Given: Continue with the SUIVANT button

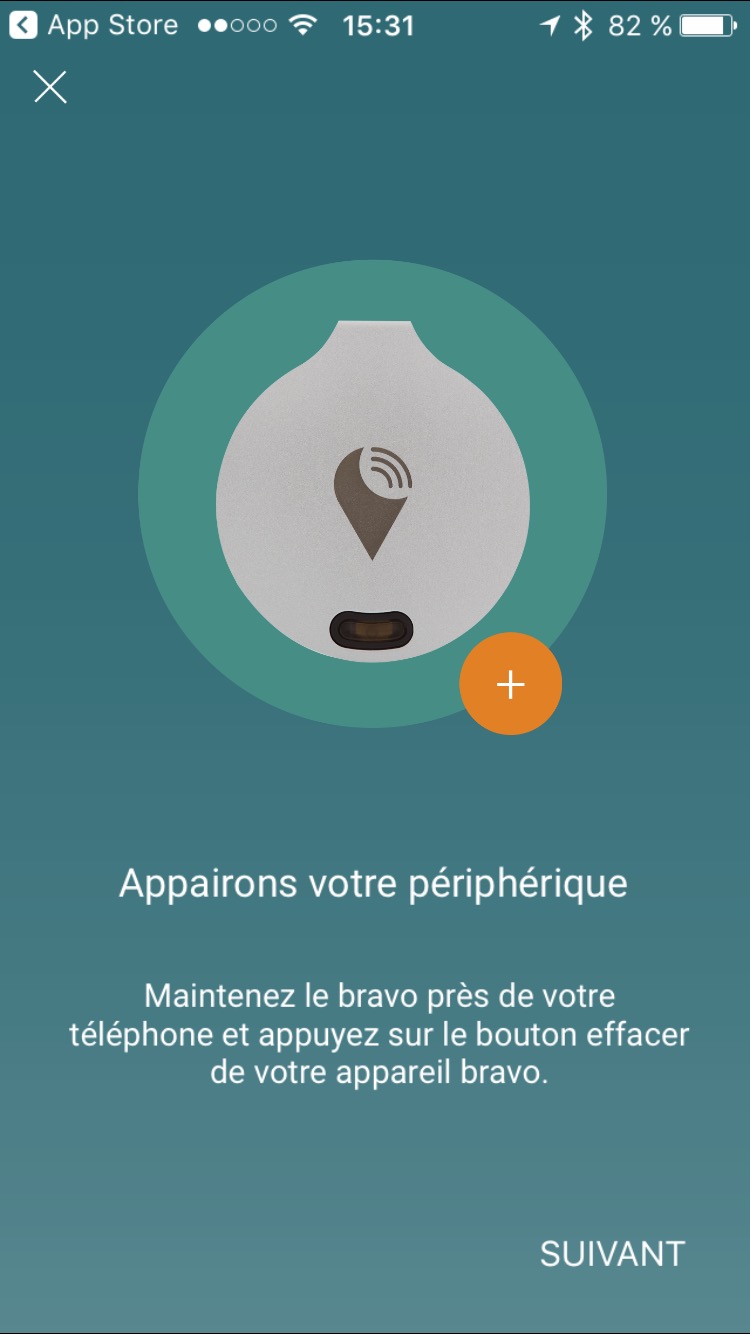Looking at the screenshot, I should 612,1253.
